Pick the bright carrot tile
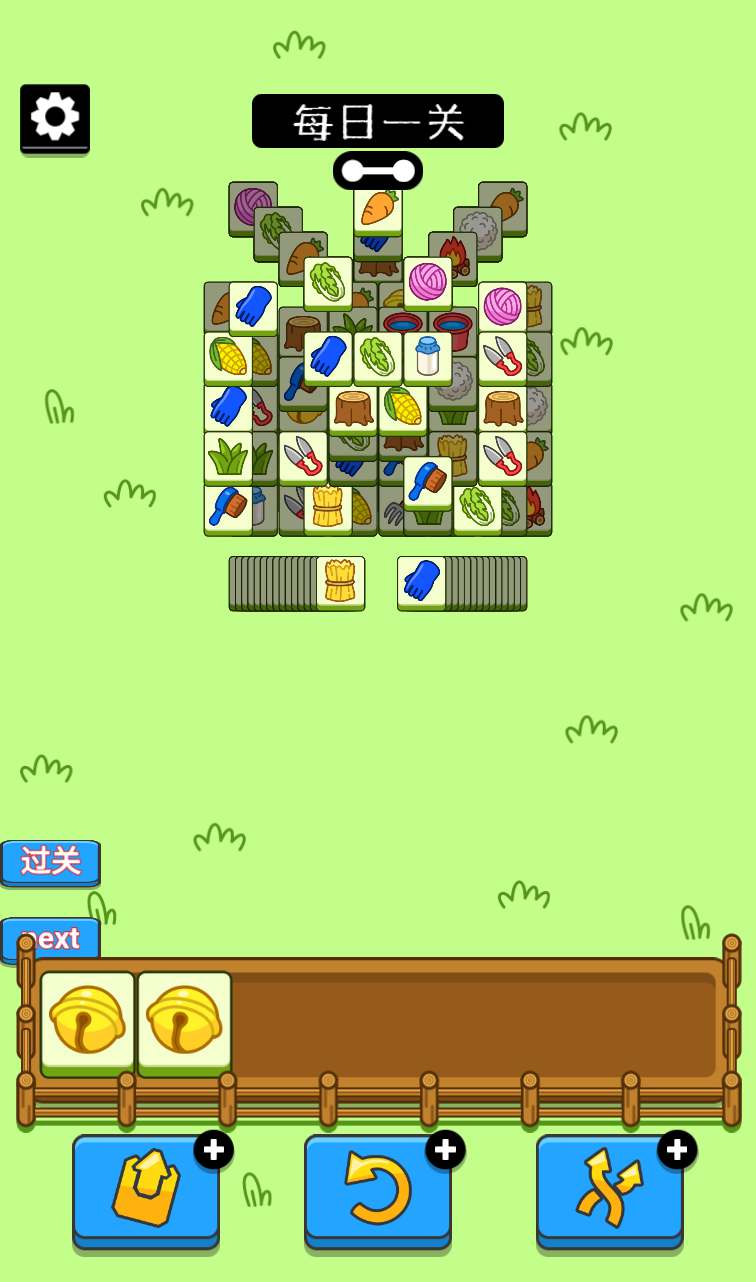756x1282 pixels. tap(378, 209)
